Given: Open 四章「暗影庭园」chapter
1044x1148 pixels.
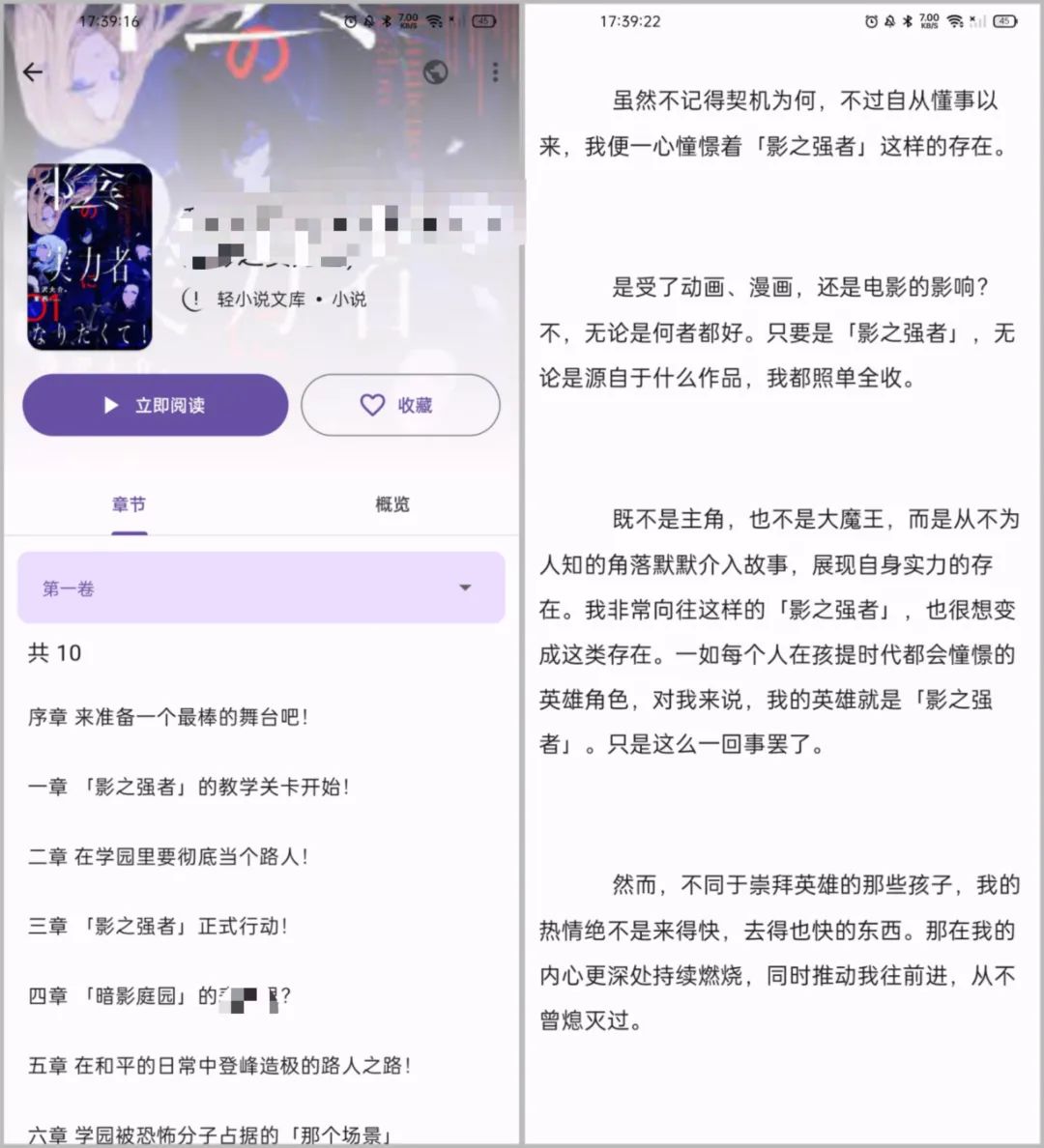Looking at the screenshot, I should [x=159, y=995].
